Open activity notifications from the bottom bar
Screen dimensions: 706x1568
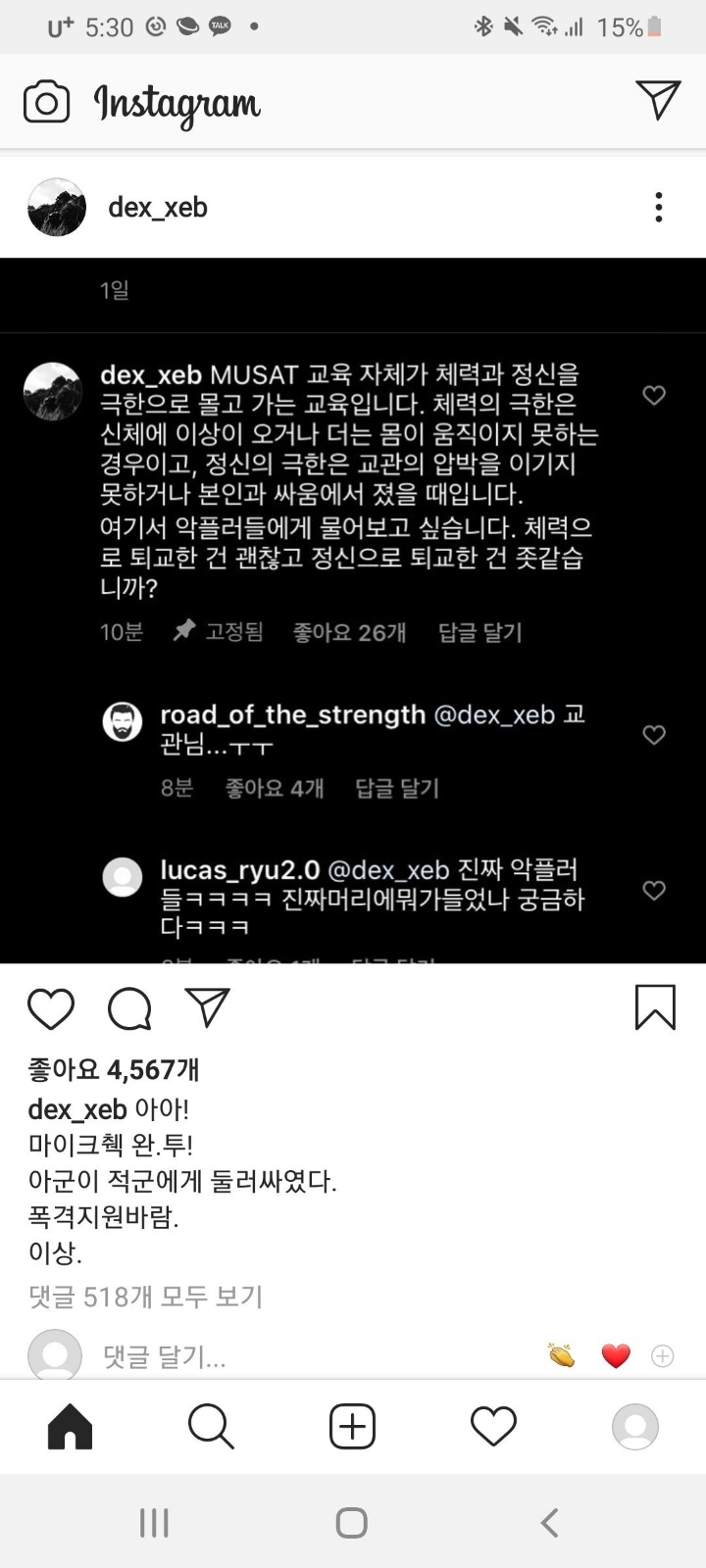[492, 1427]
